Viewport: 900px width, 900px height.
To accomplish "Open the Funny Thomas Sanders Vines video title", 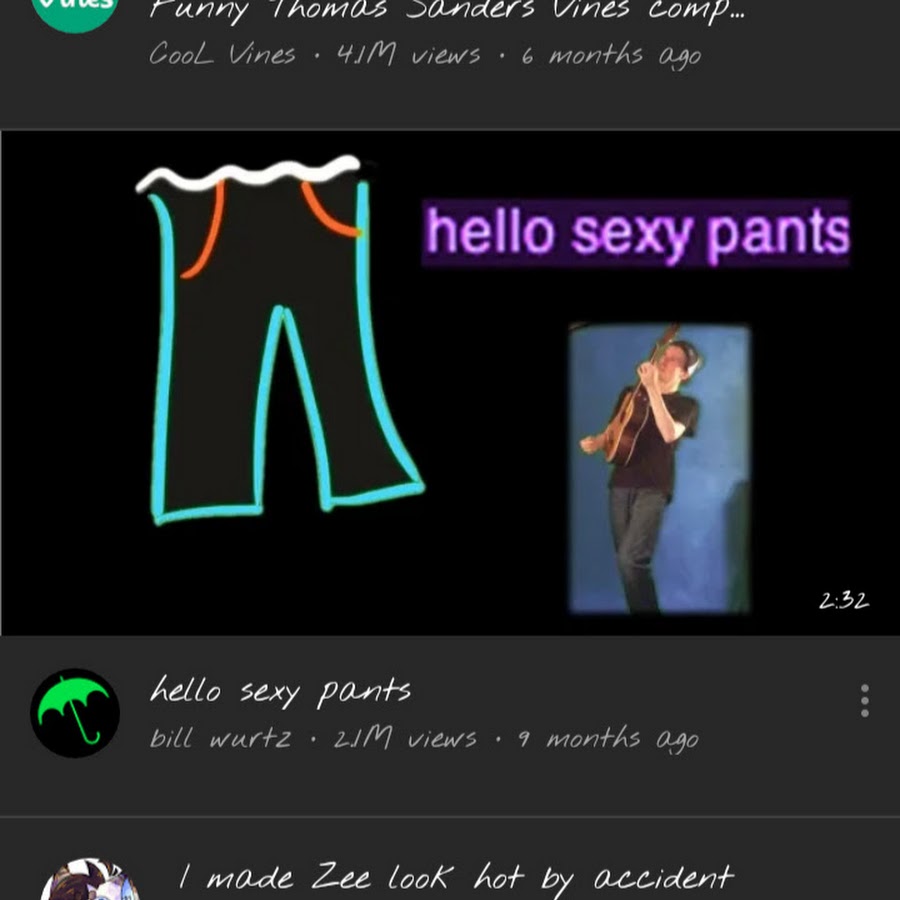I will tap(447, 12).
